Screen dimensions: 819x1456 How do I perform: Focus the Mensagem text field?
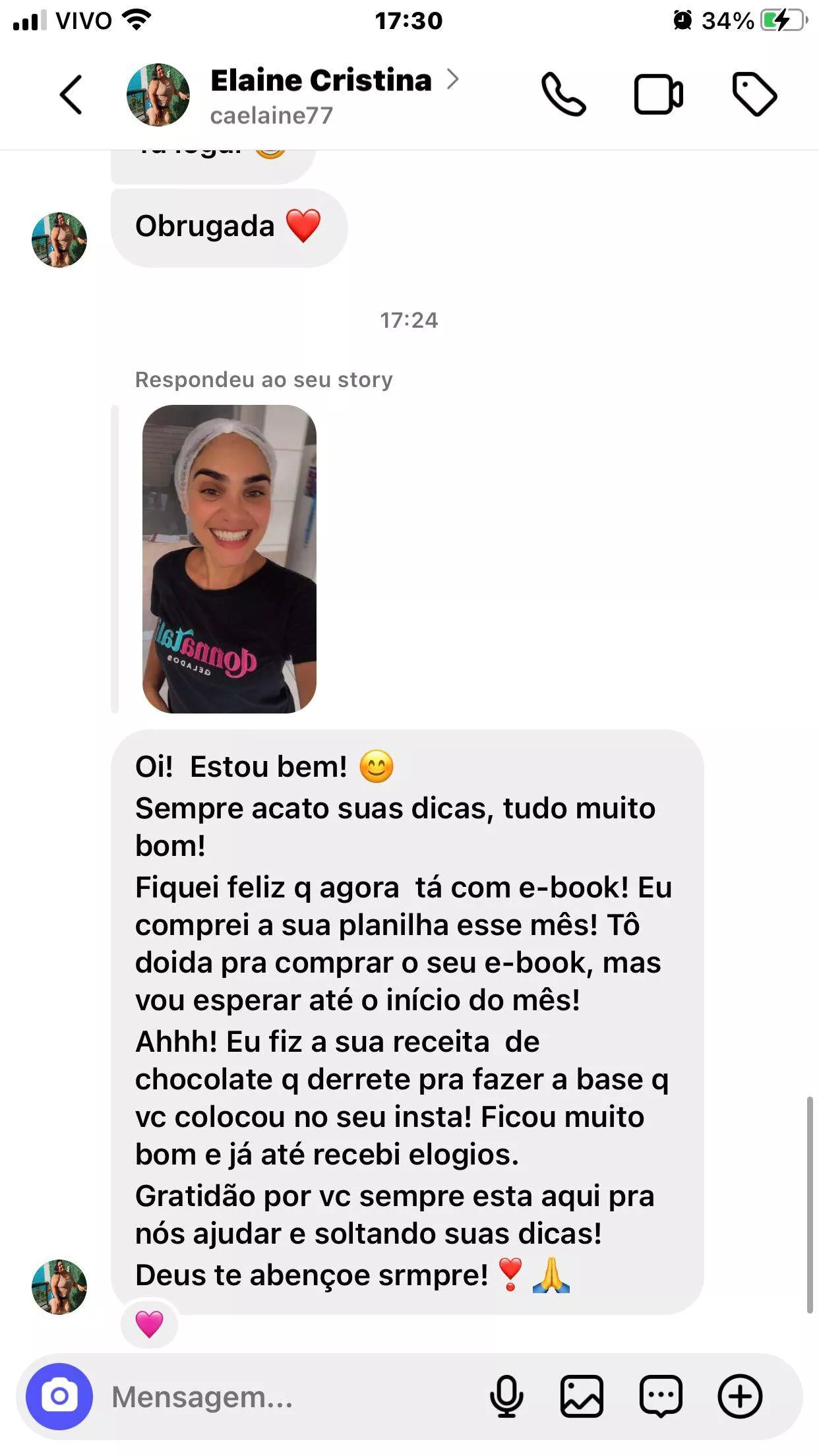point(290,1397)
